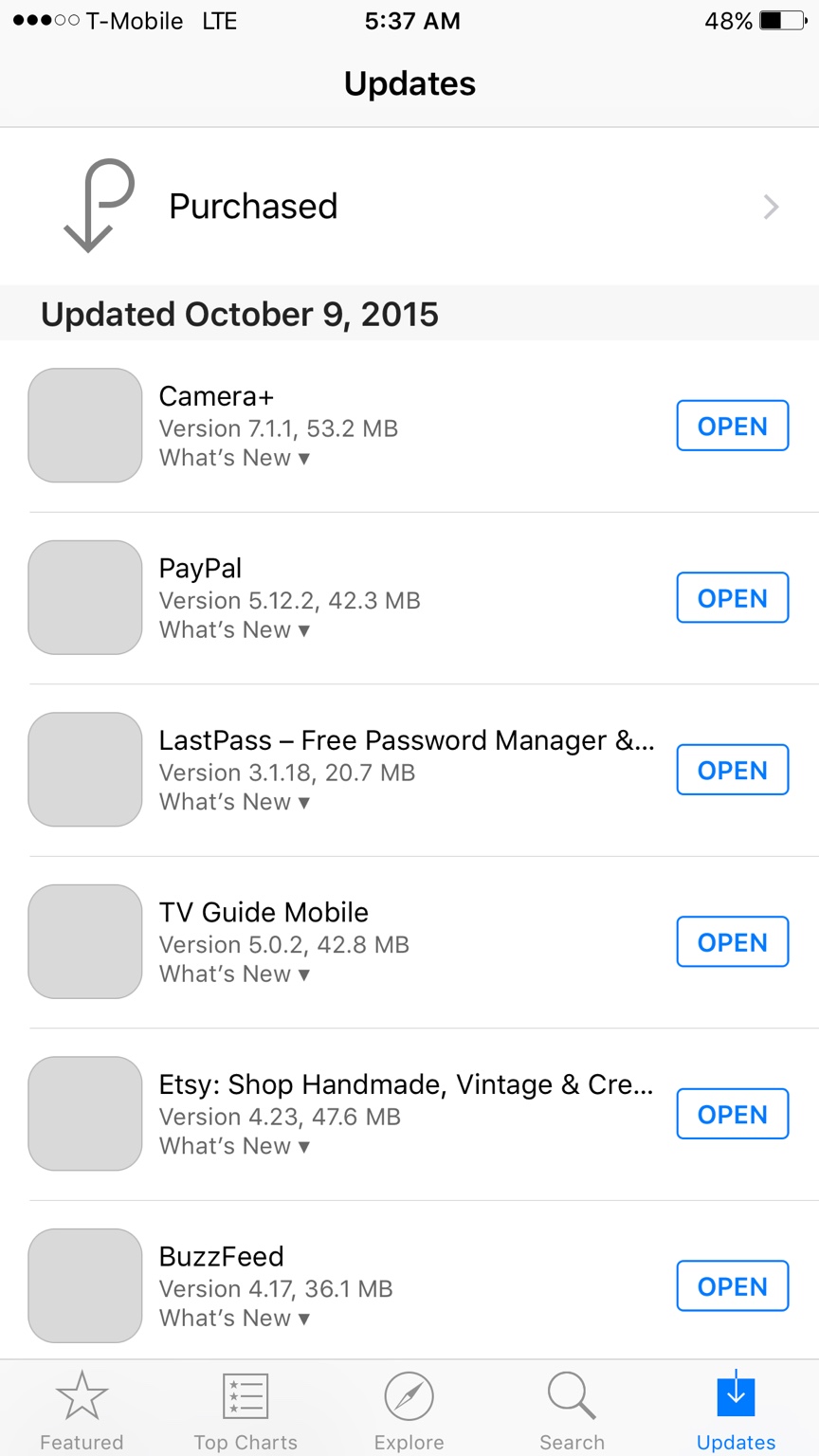Screen dimensions: 819x1456
Task: Open the Search tab
Action: [x=573, y=1410]
